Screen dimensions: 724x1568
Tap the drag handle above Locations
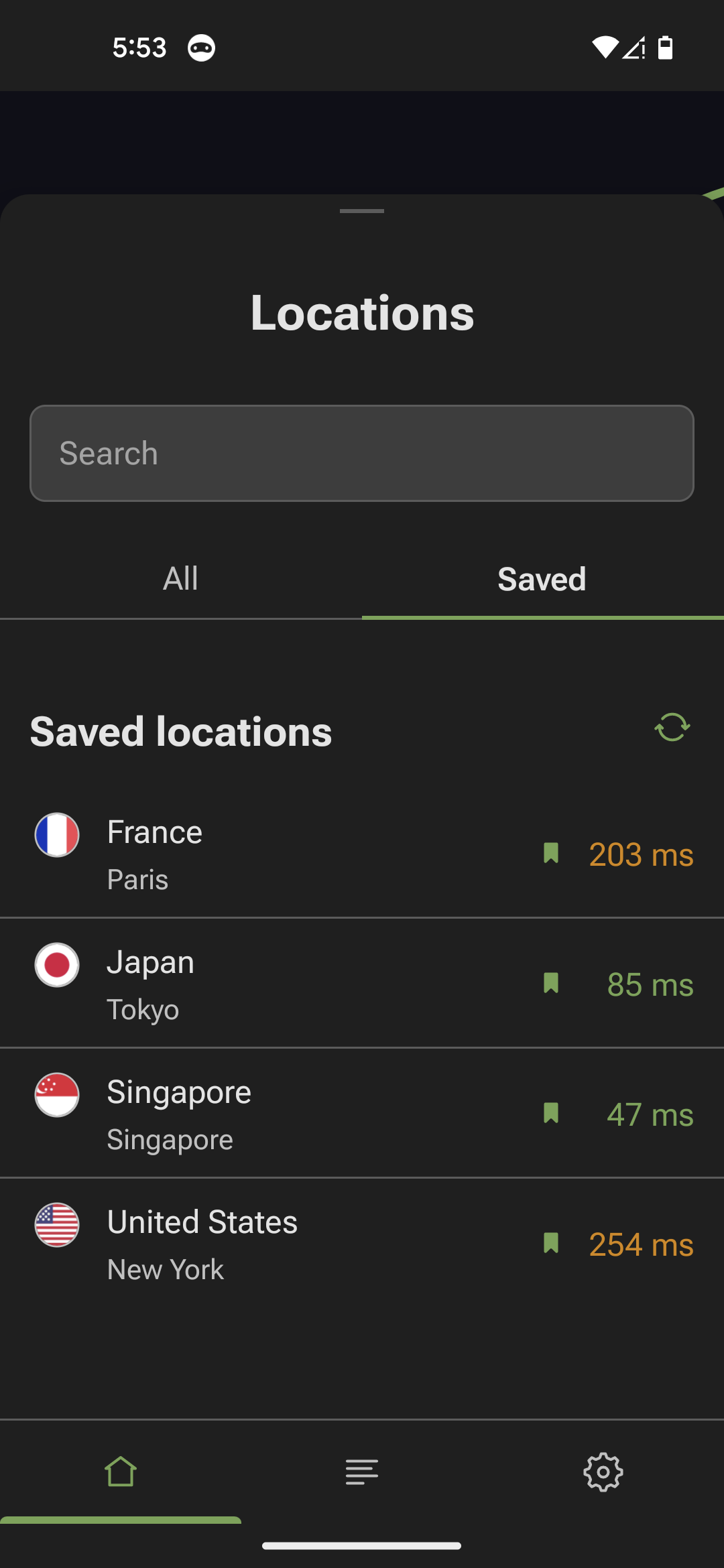click(362, 211)
